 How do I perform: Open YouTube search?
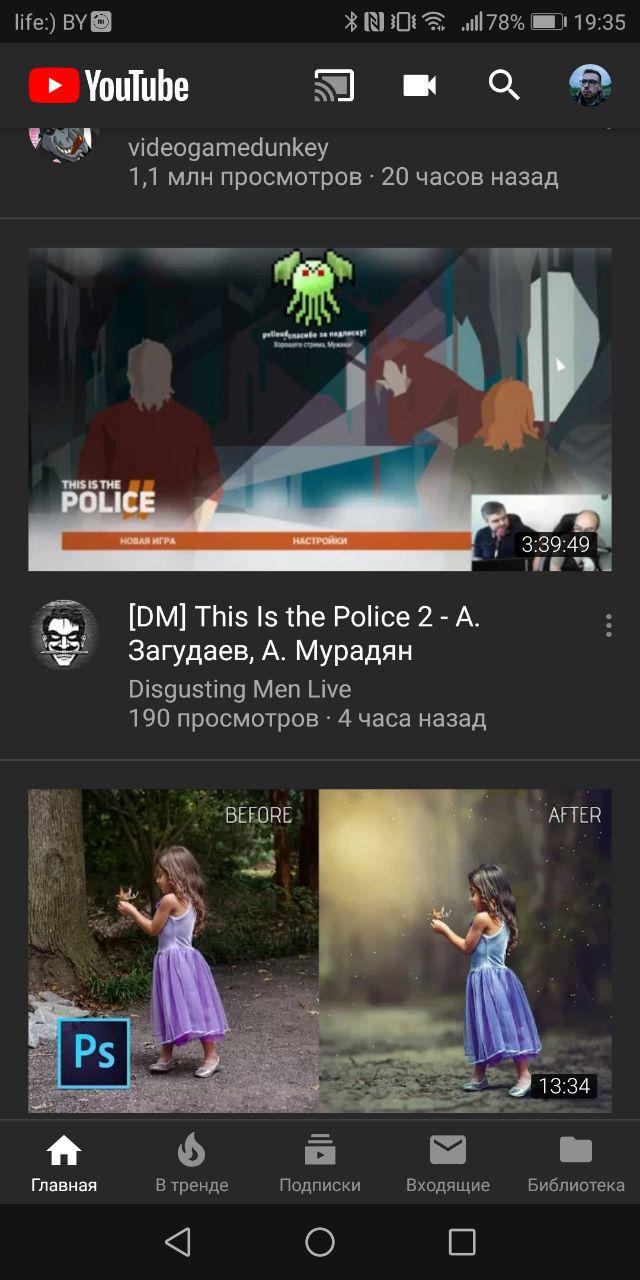(504, 86)
